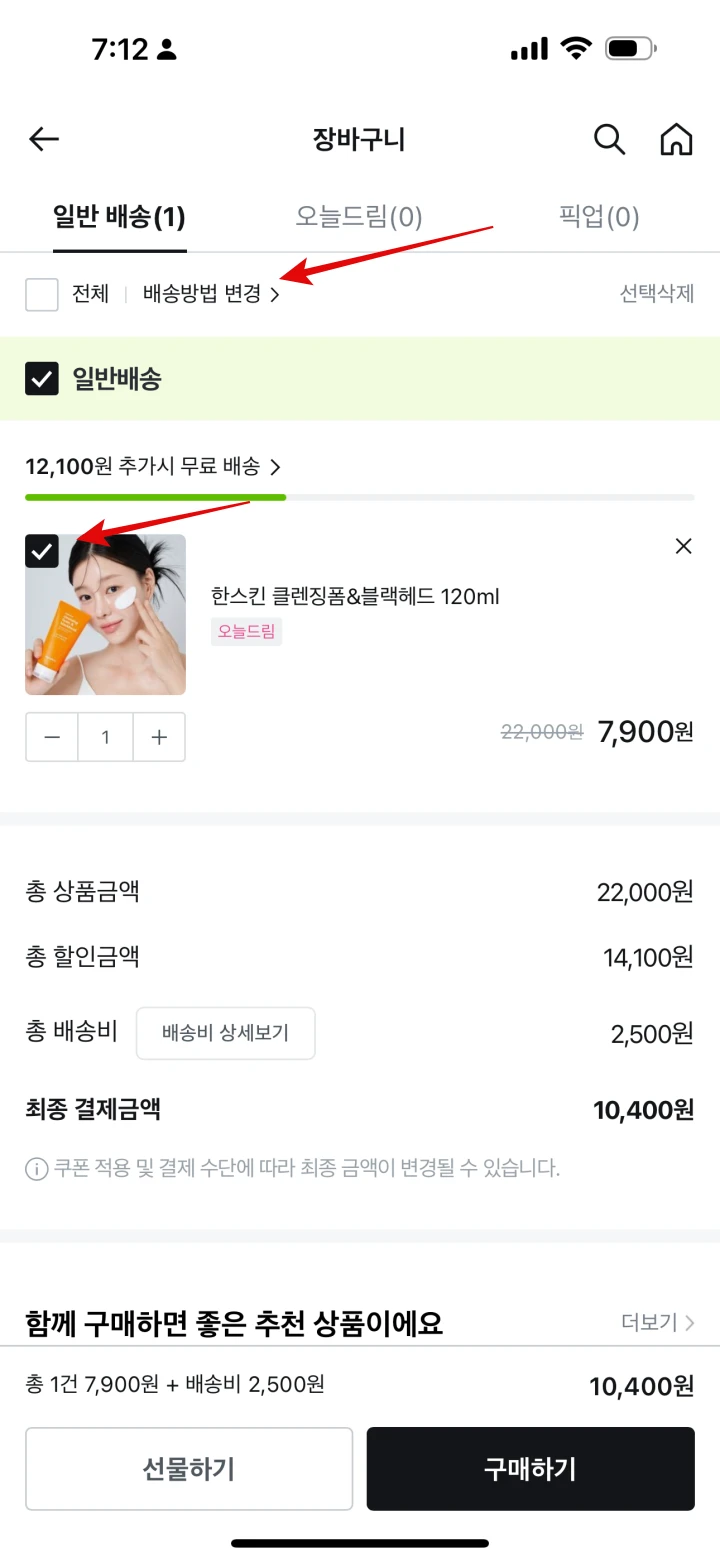Untick the 일반배송 section checkbox
Image resolution: width=720 pixels, height=1561 pixels.
[44, 379]
